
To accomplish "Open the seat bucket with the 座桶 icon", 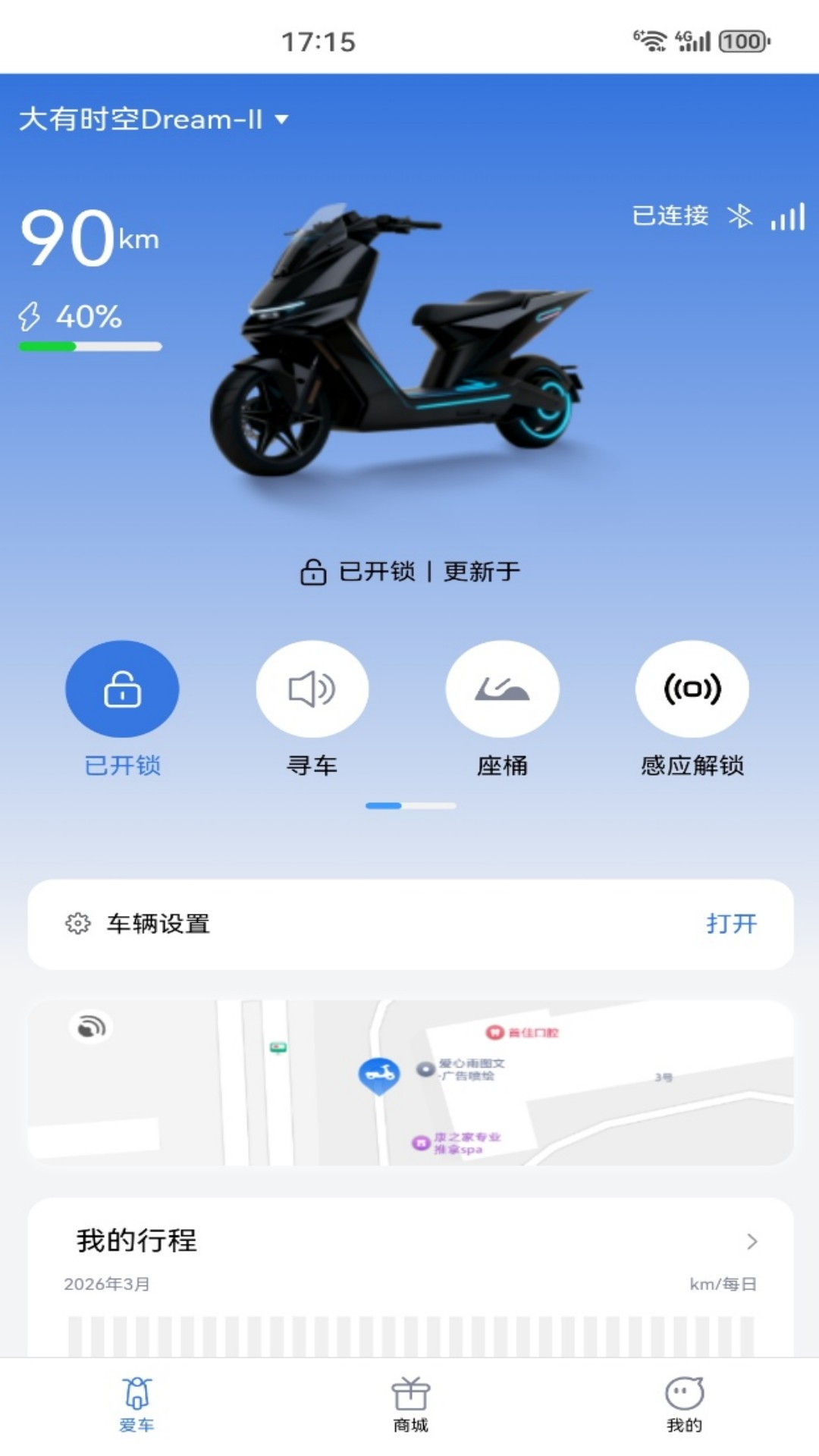I will (x=503, y=689).
